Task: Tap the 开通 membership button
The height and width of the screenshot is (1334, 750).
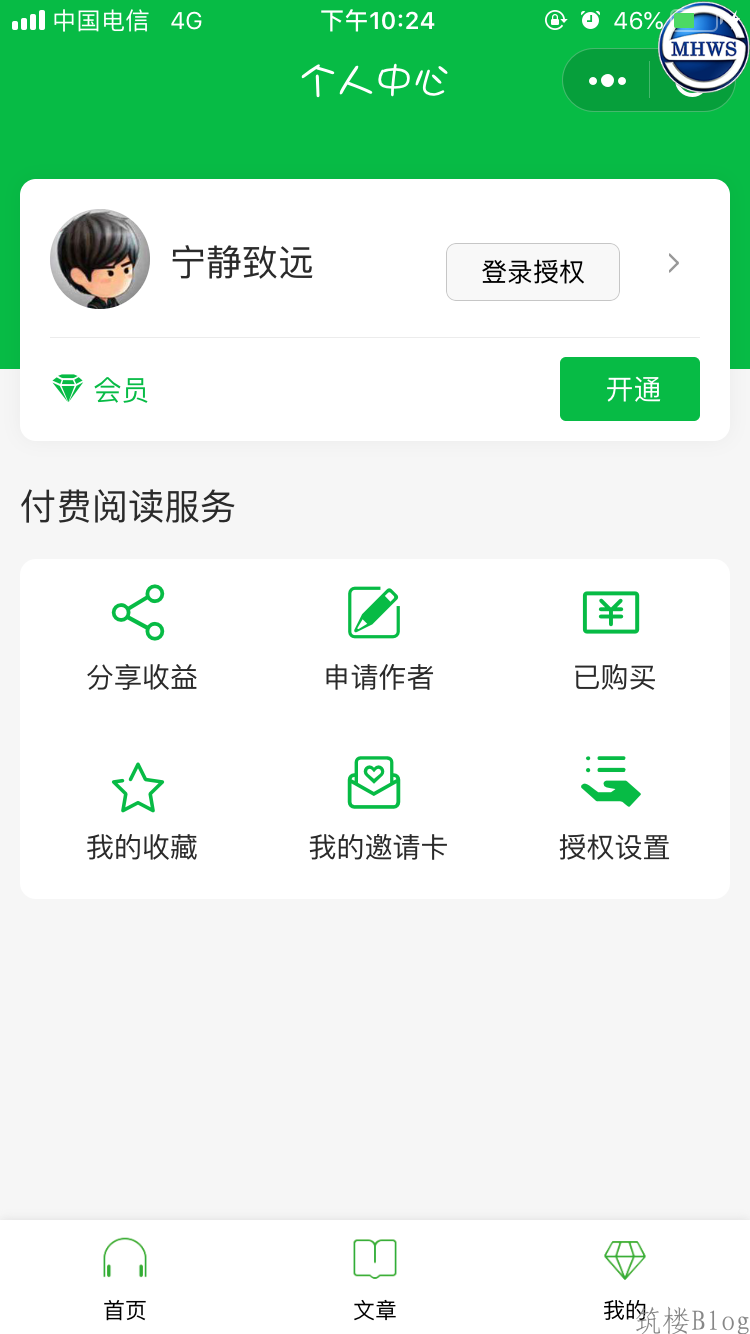Action: [x=629, y=389]
